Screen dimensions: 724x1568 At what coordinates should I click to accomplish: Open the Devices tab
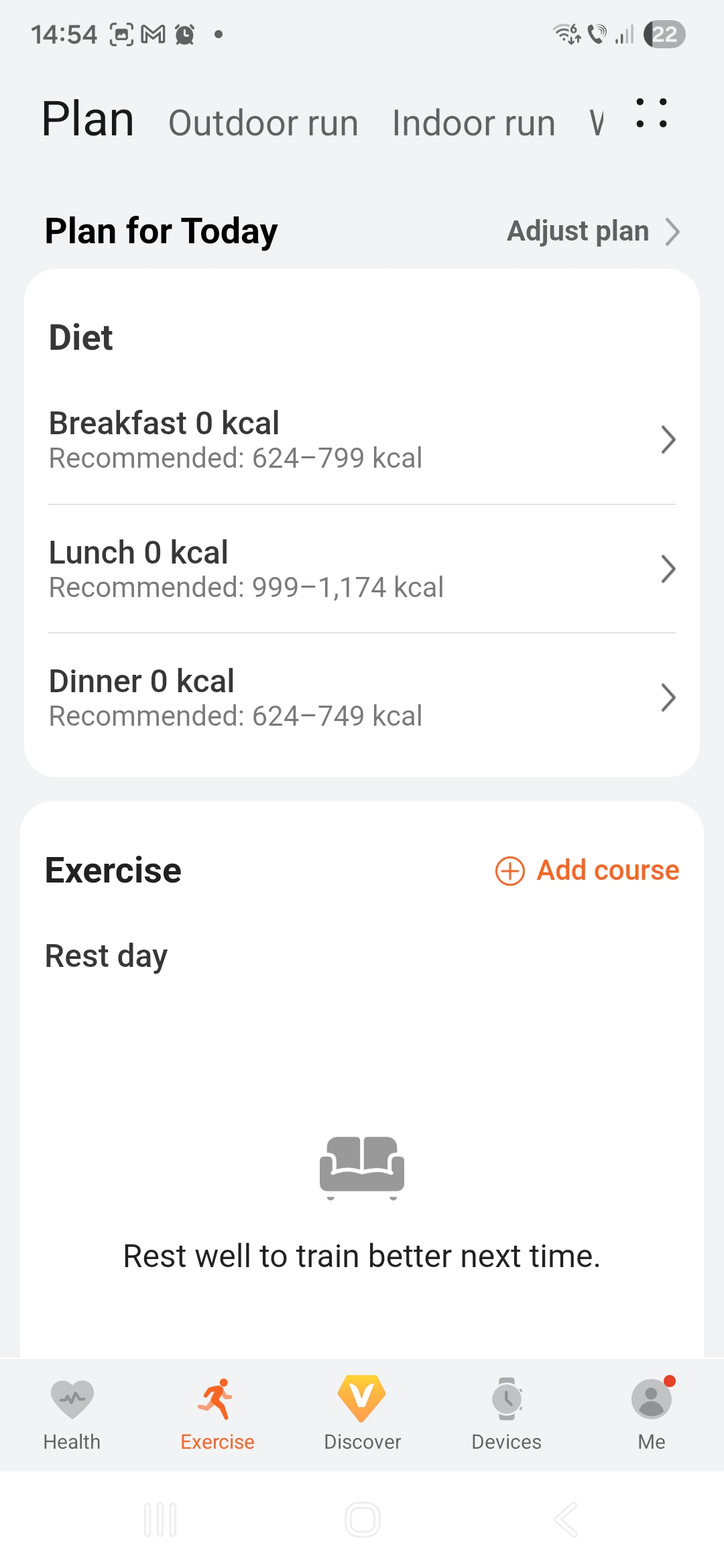507,1413
